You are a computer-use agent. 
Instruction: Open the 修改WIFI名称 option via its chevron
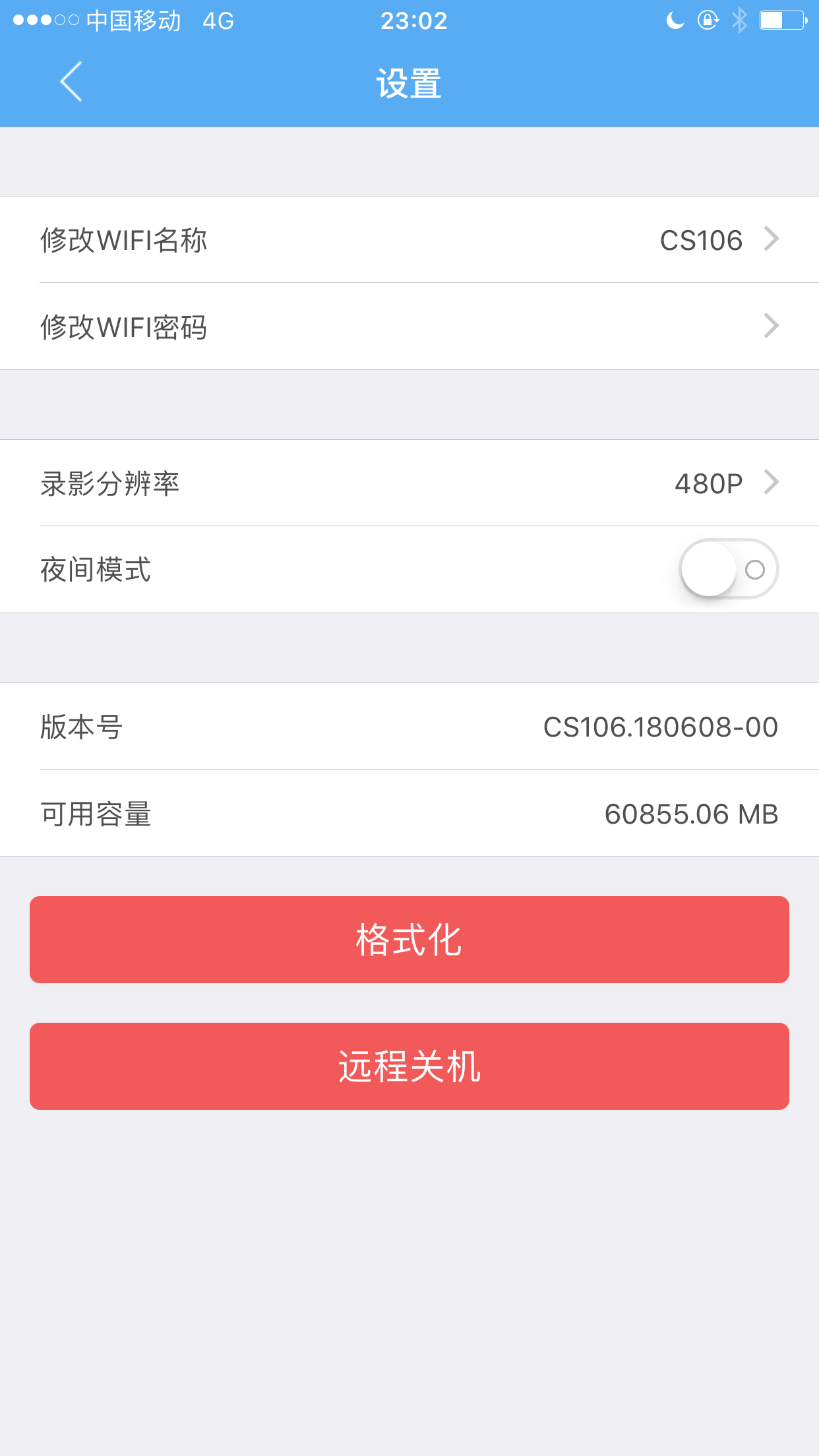pyautogui.click(x=772, y=240)
